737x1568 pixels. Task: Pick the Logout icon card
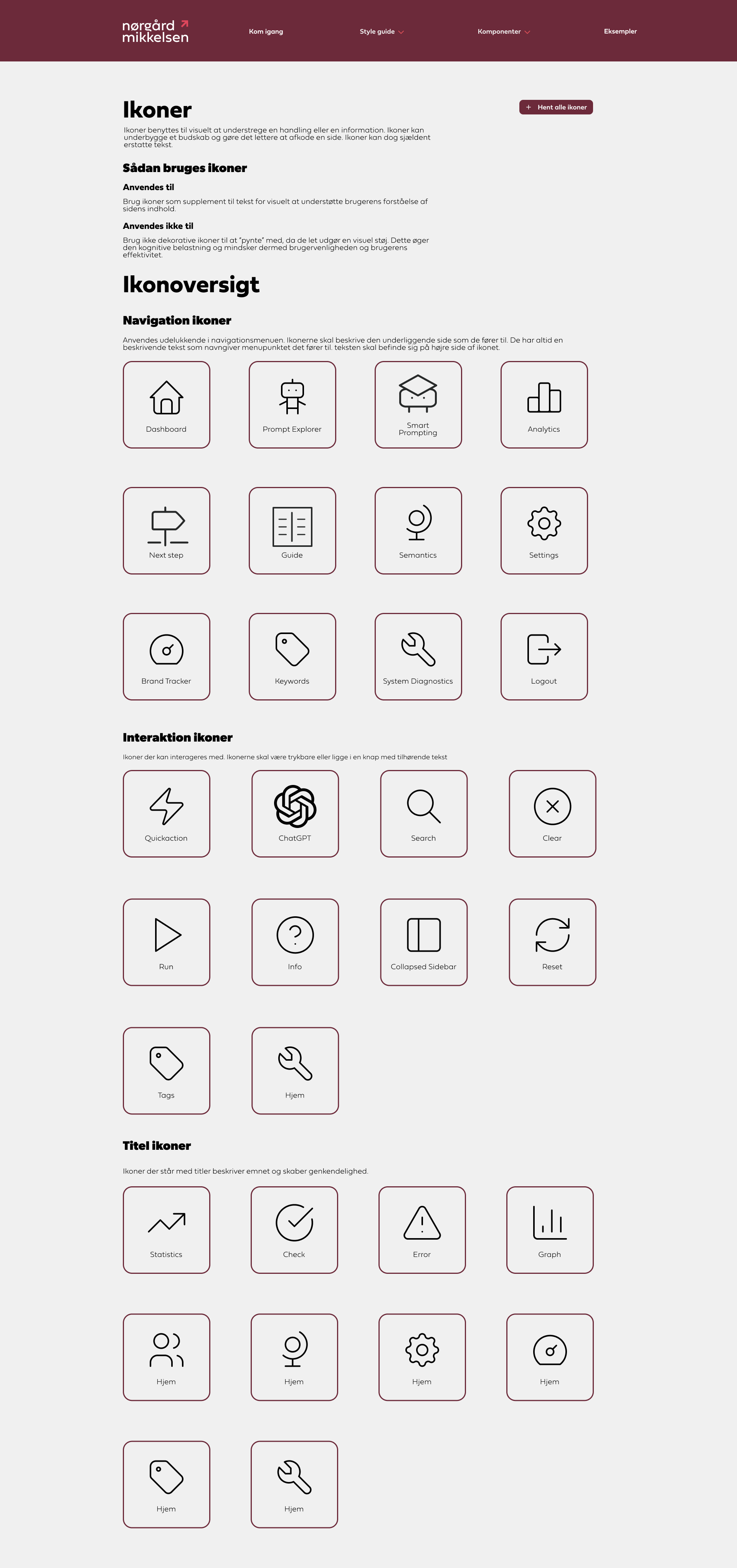[544, 656]
